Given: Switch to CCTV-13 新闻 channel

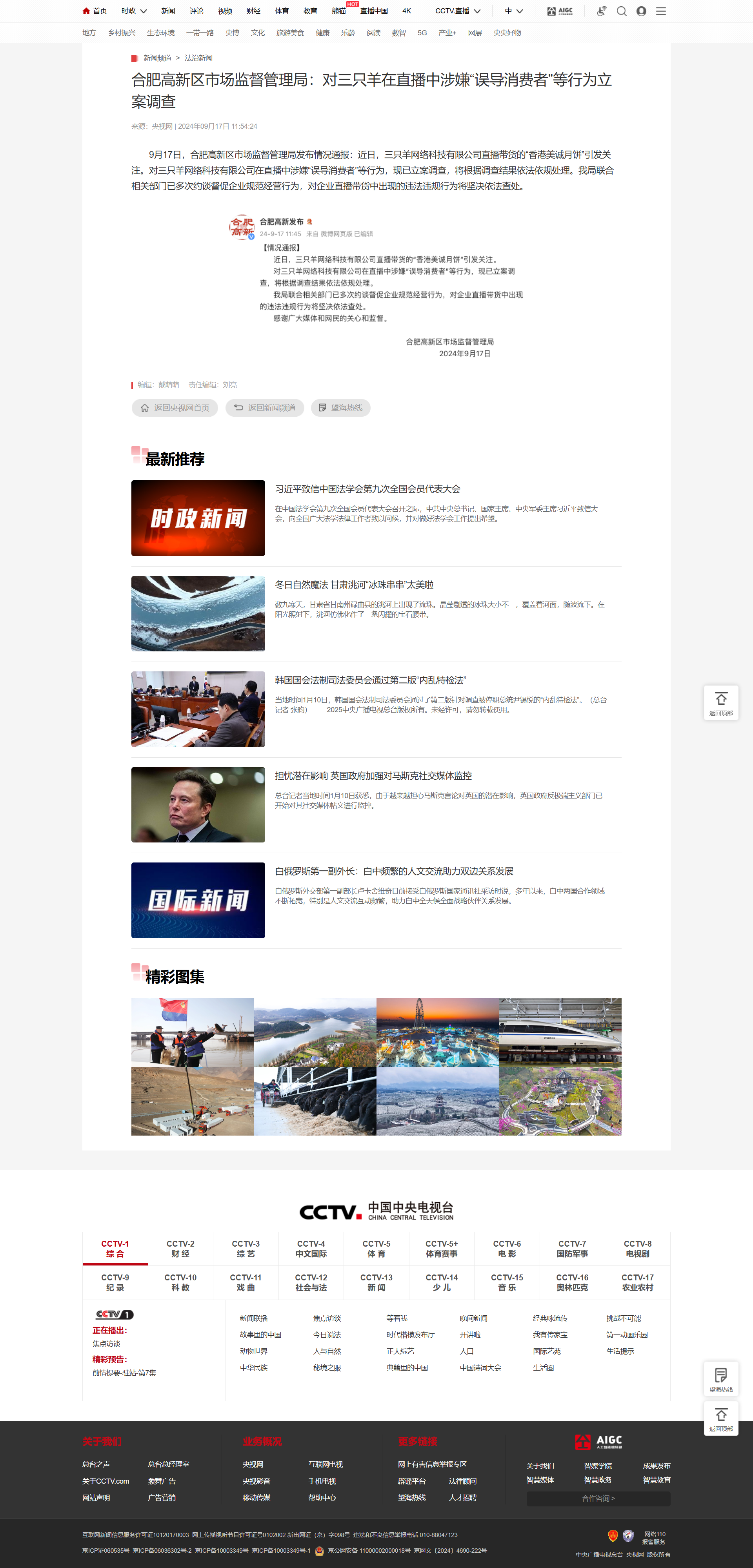Looking at the screenshot, I should tap(376, 1282).
